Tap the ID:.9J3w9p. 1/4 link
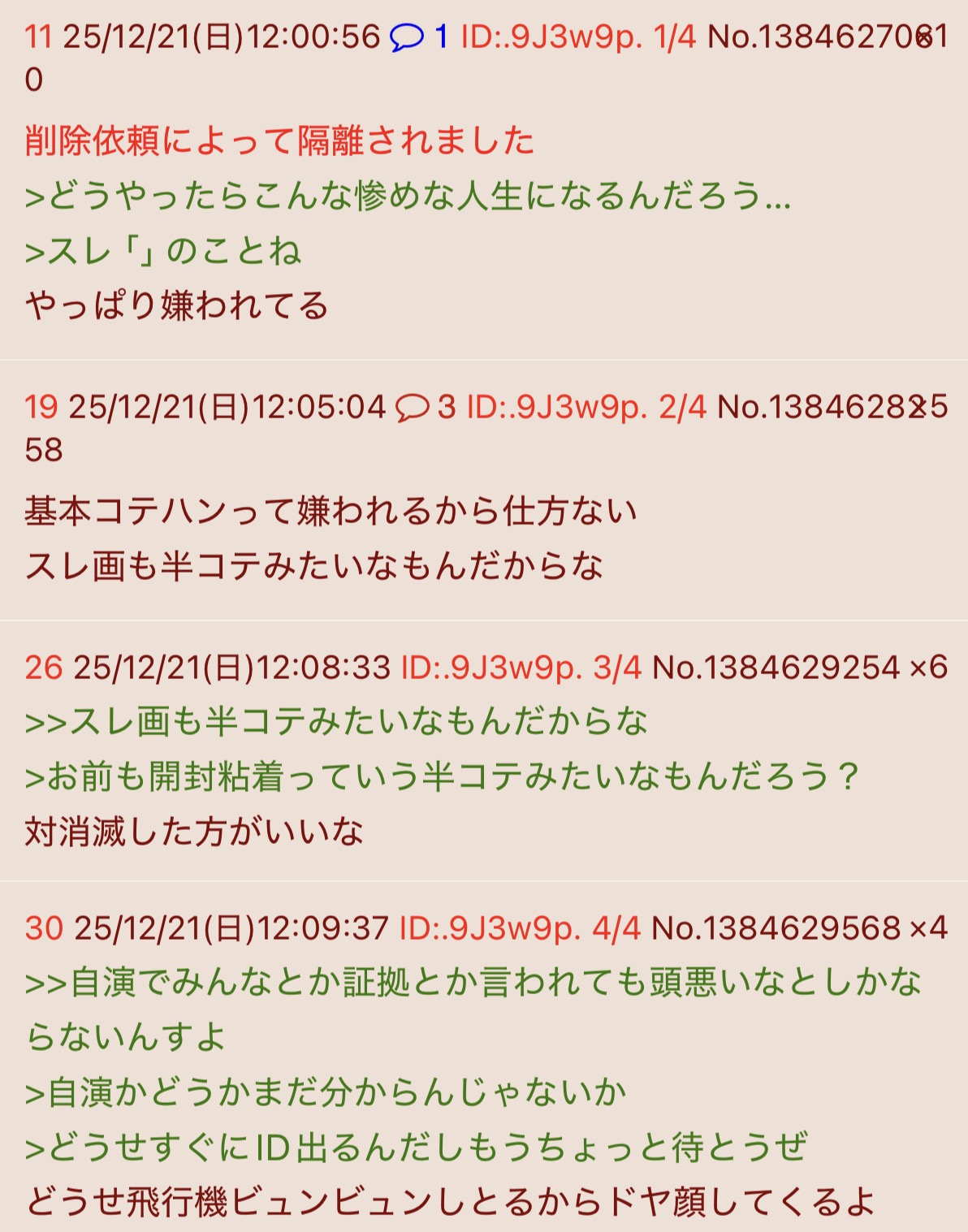This screenshot has width=968, height=1232. [577, 37]
